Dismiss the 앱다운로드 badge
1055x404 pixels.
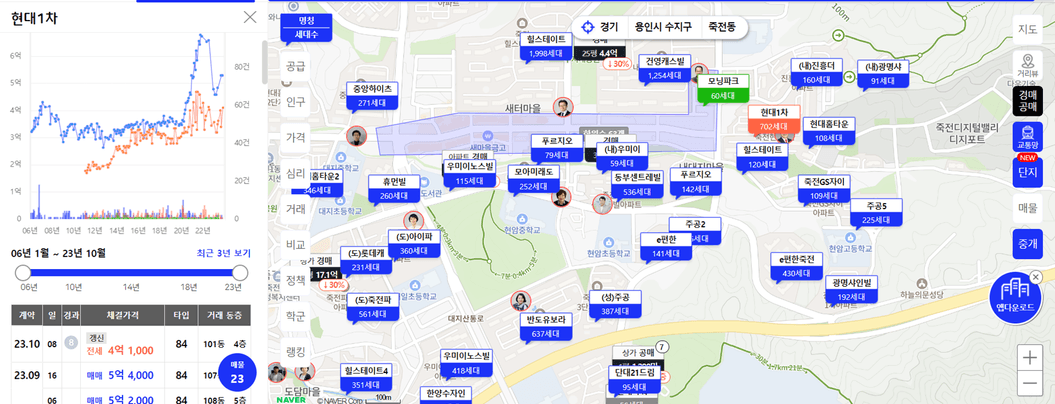tap(1036, 277)
